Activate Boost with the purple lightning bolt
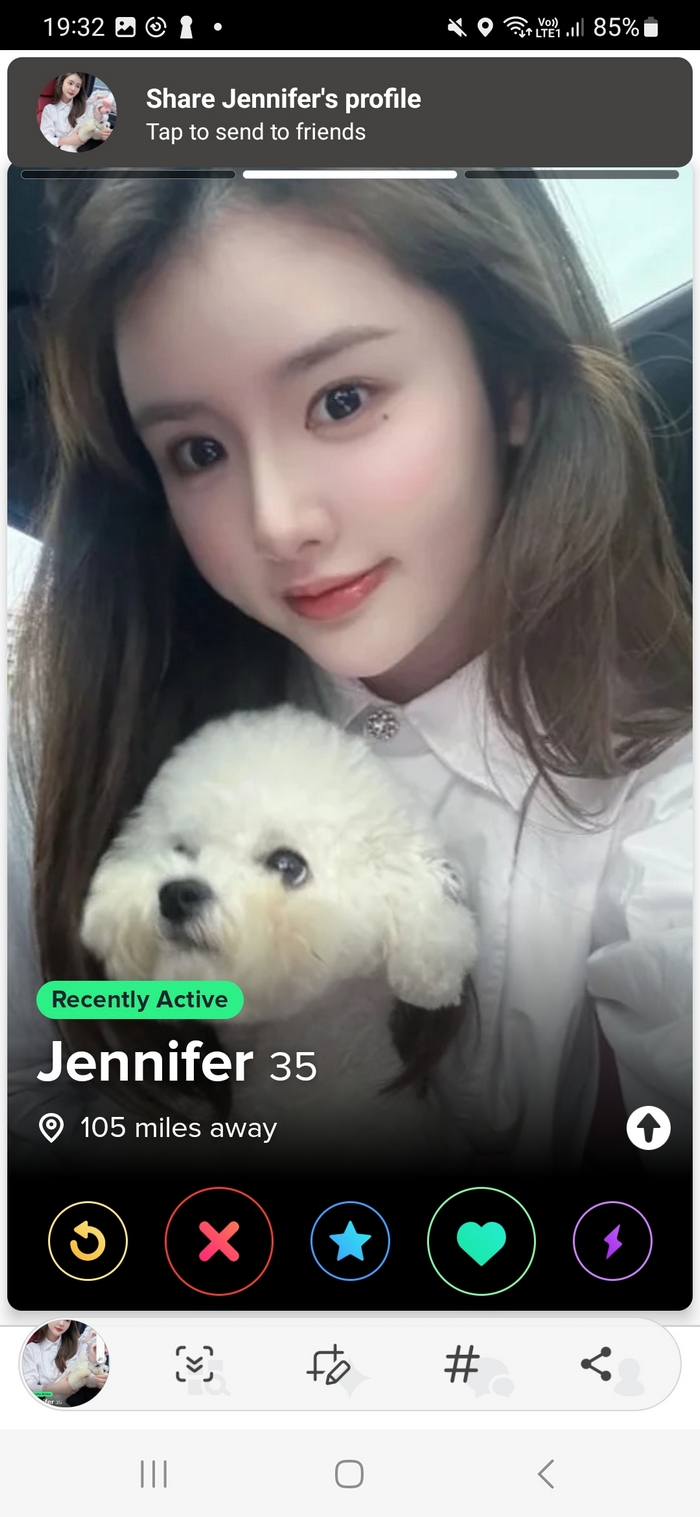Viewport: 700px width, 1517px height. 612,1241
